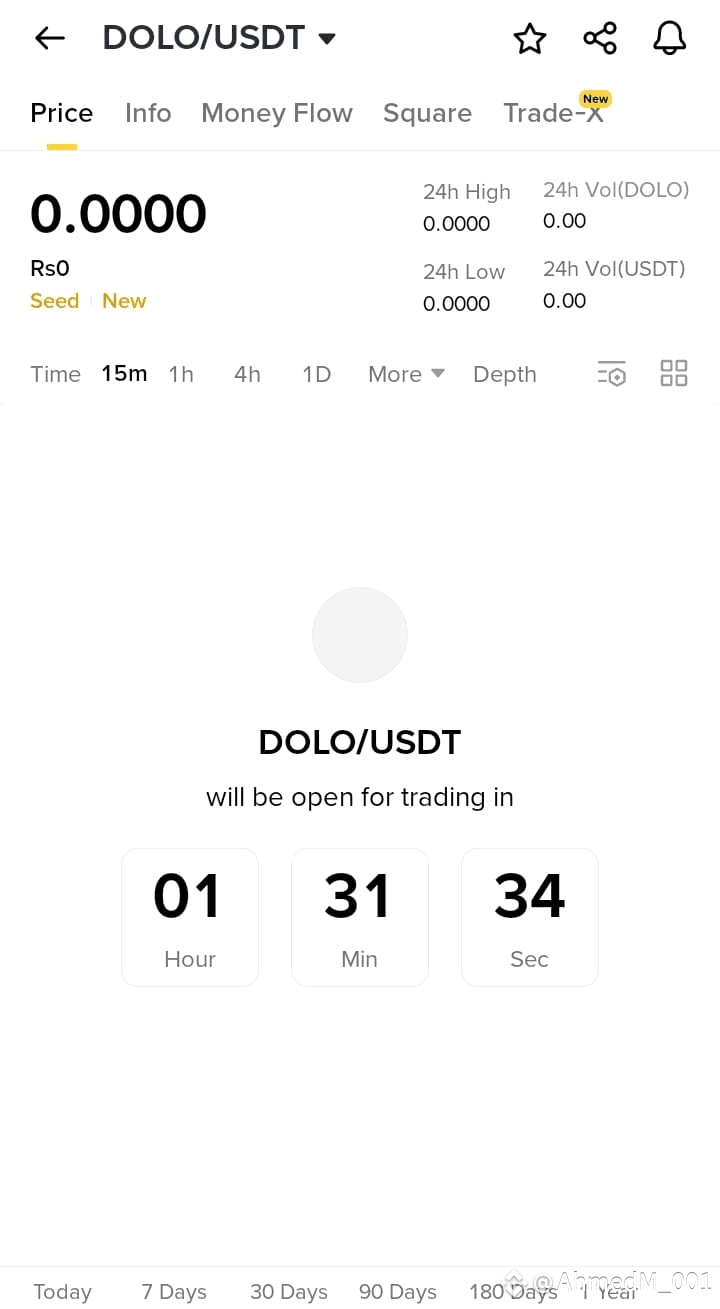Image resolution: width=720 pixels, height=1309 pixels.
Task: Share this trading pair
Action: (x=600, y=39)
